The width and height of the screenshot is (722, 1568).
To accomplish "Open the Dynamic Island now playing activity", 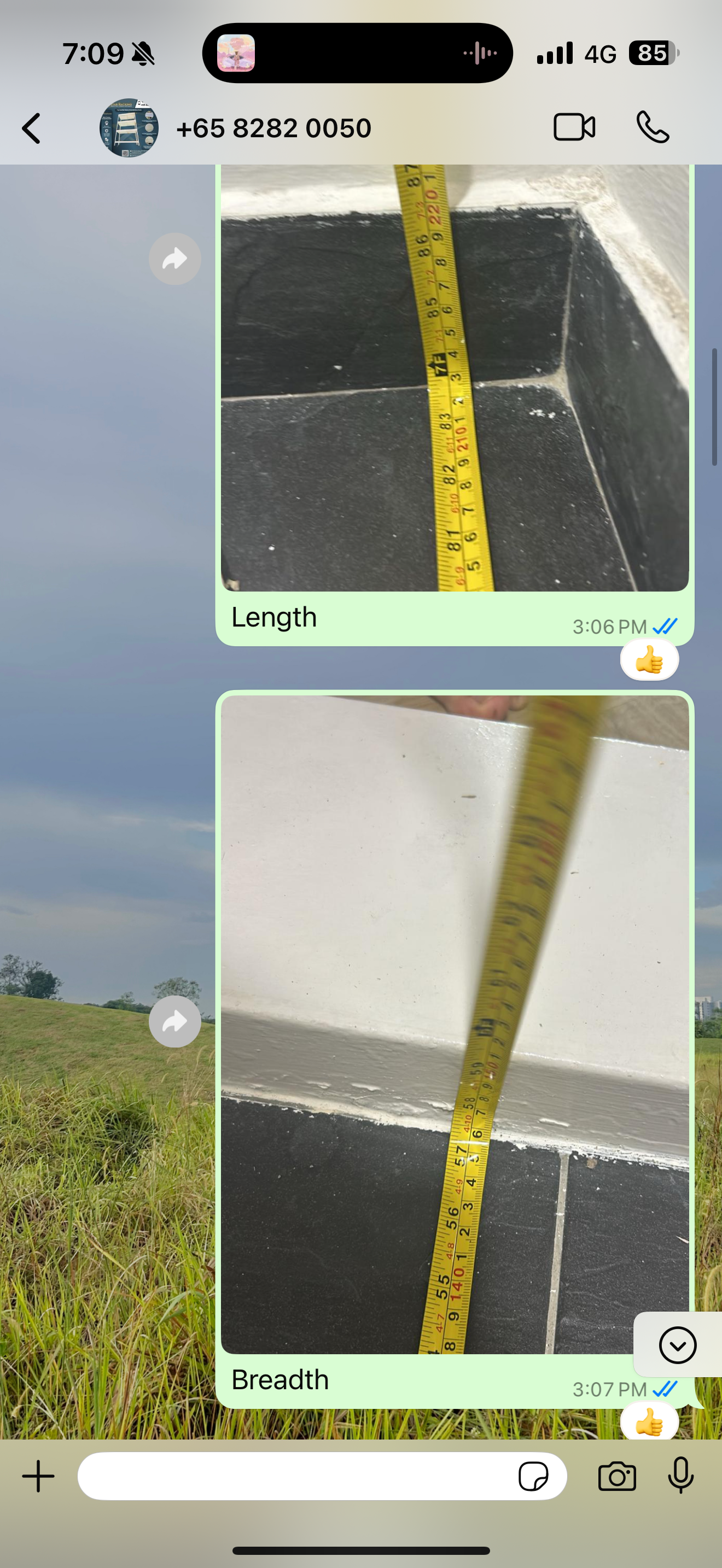I will [x=357, y=54].
